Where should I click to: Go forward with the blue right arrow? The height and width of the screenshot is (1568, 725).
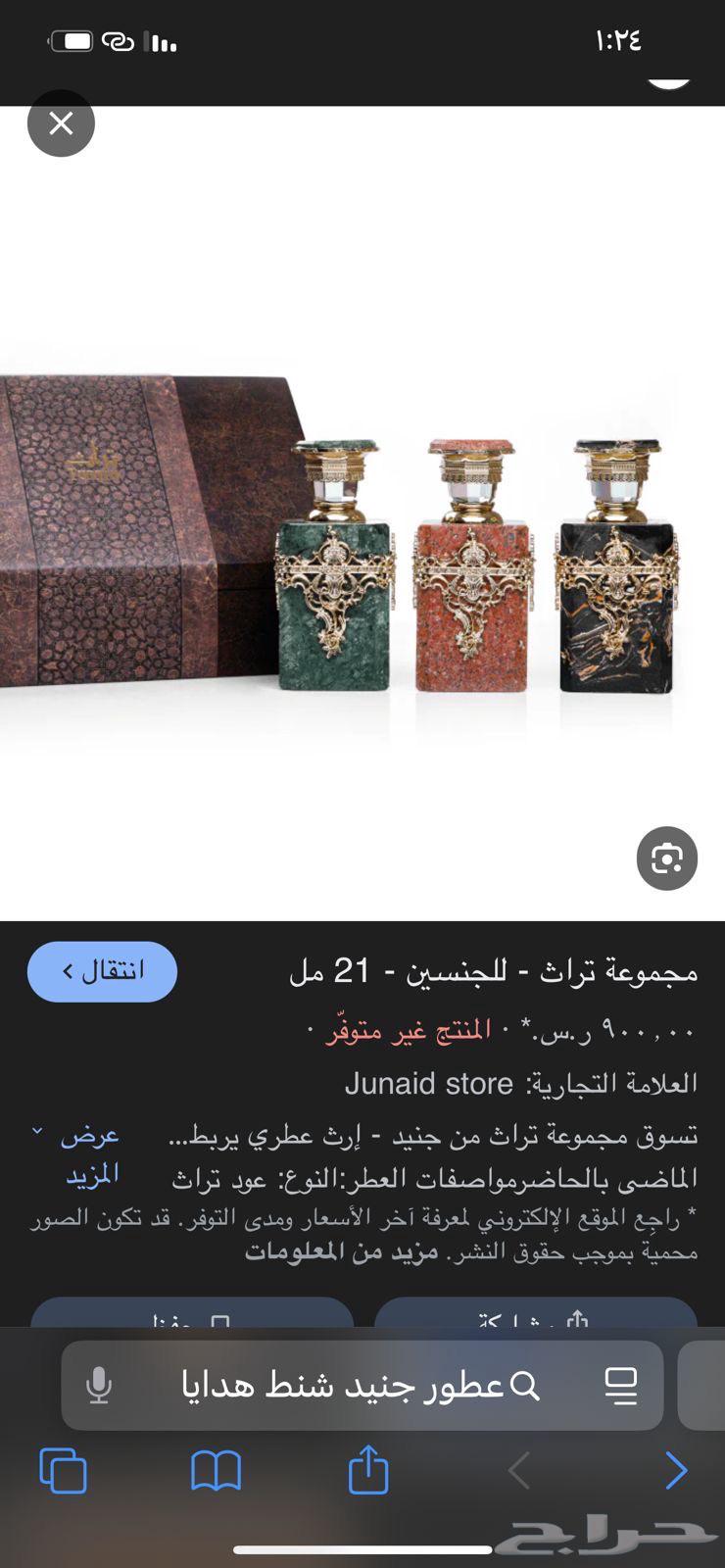(674, 1471)
